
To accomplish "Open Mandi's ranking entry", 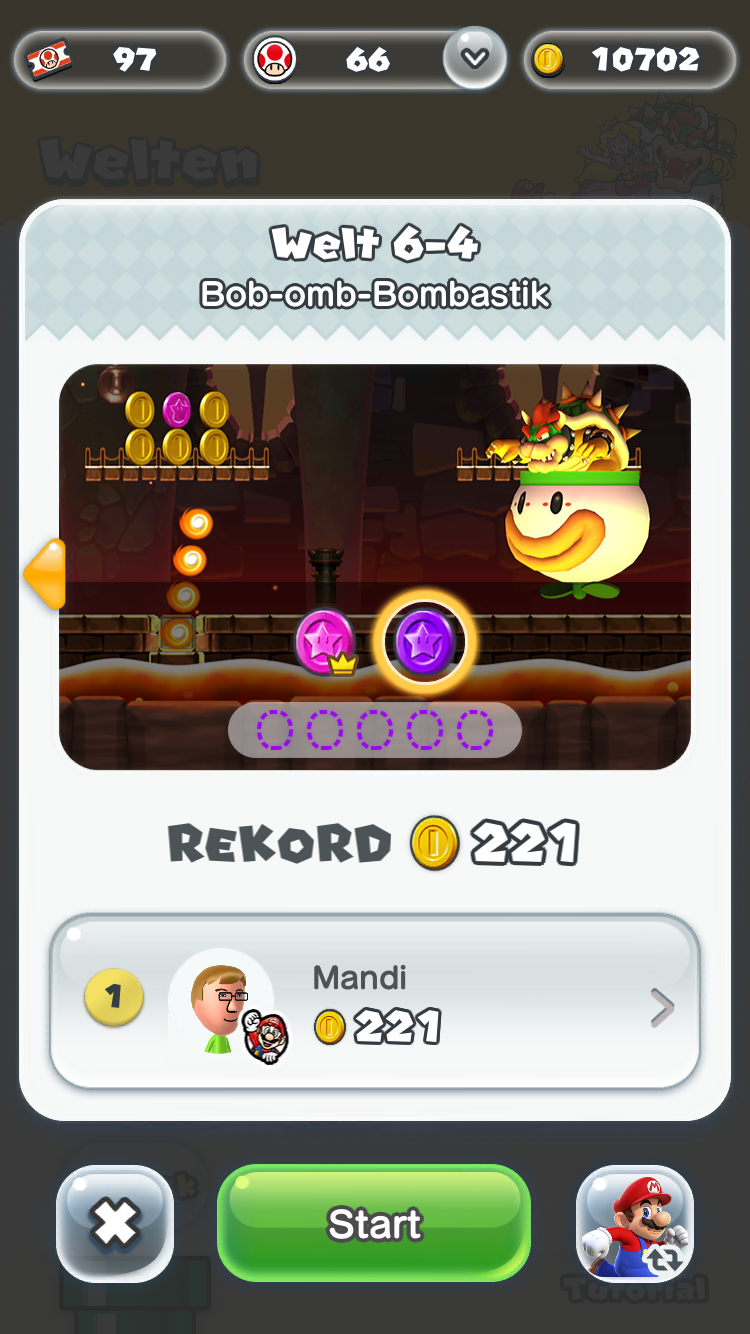I will 374,1002.
